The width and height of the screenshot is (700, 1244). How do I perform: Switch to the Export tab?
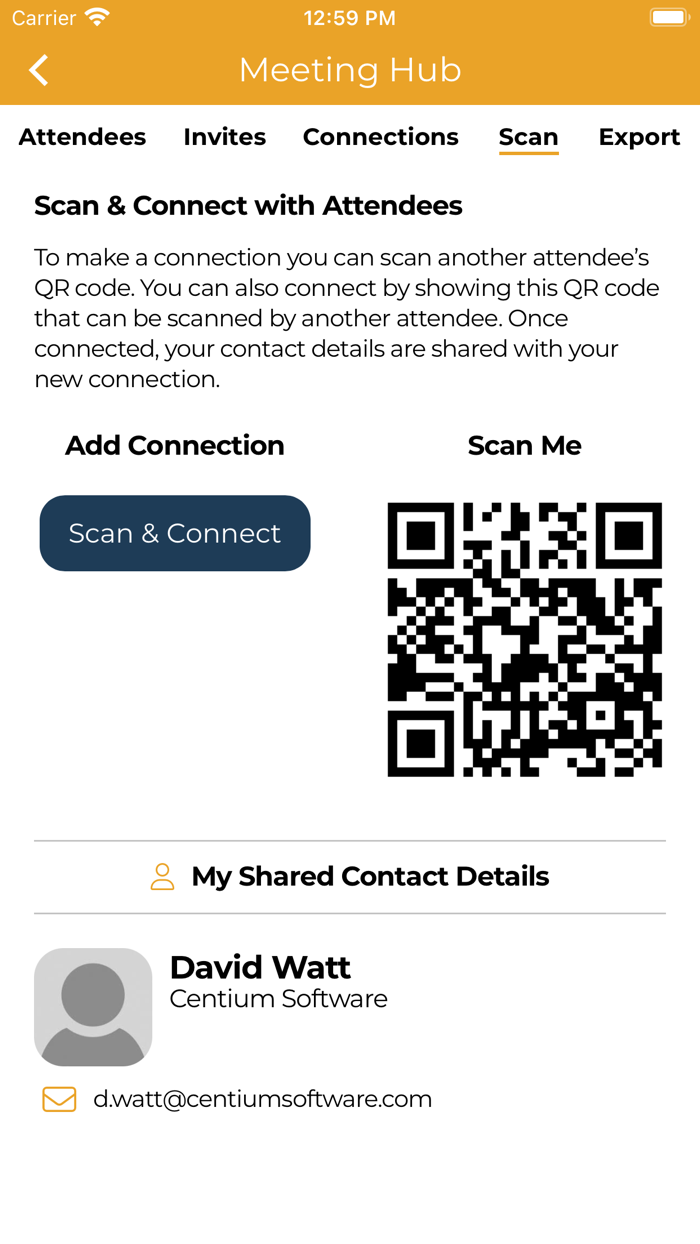tap(639, 137)
